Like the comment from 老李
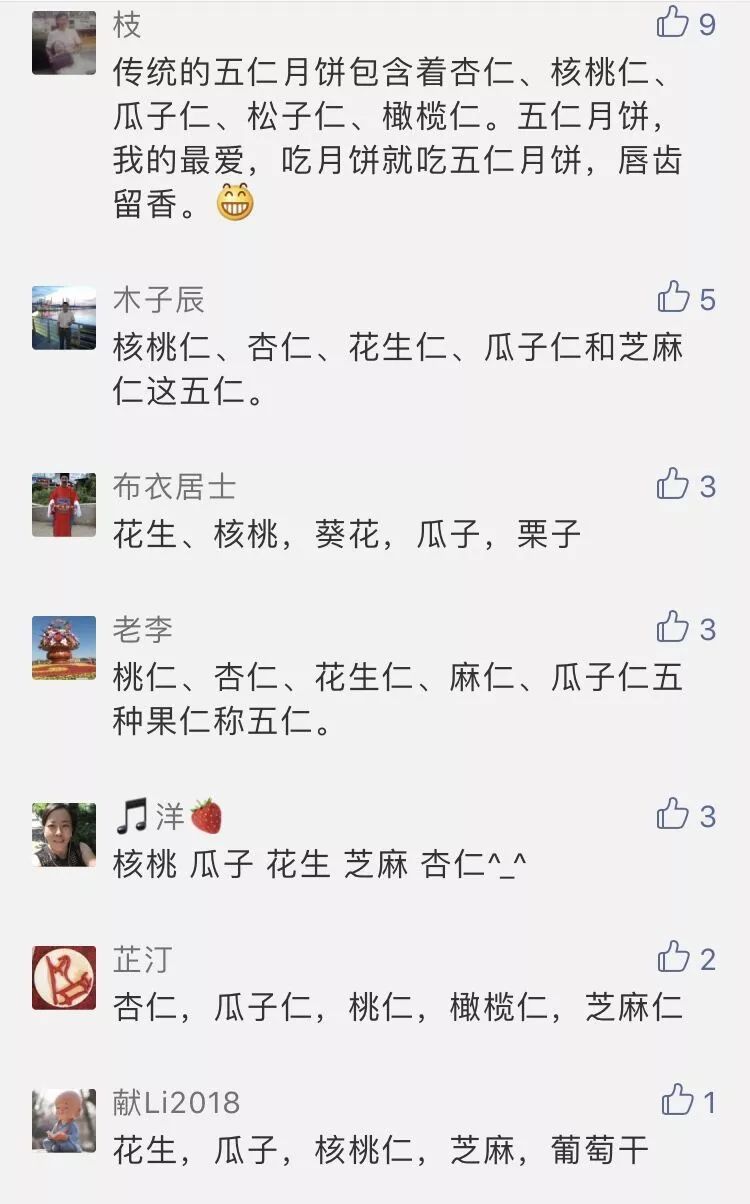The width and height of the screenshot is (750, 1204). (673, 627)
